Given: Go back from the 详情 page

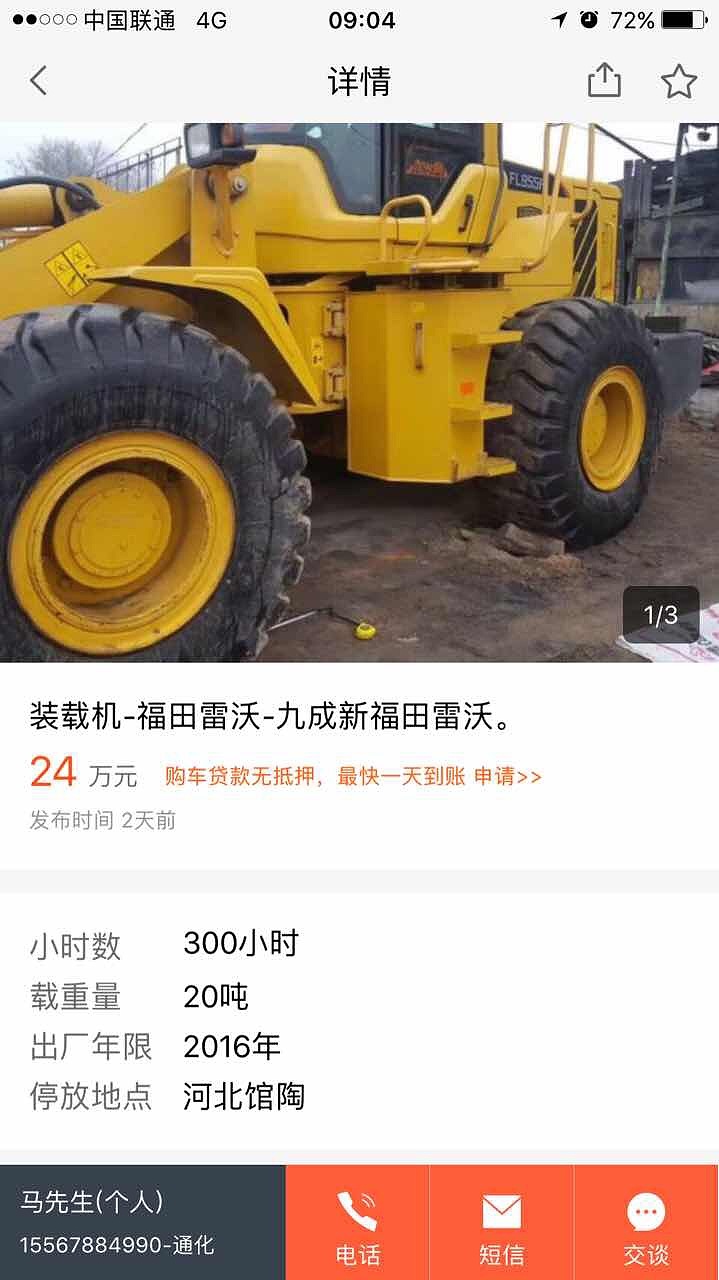Looking at the screenshot, I should click(x=38, y=80).
